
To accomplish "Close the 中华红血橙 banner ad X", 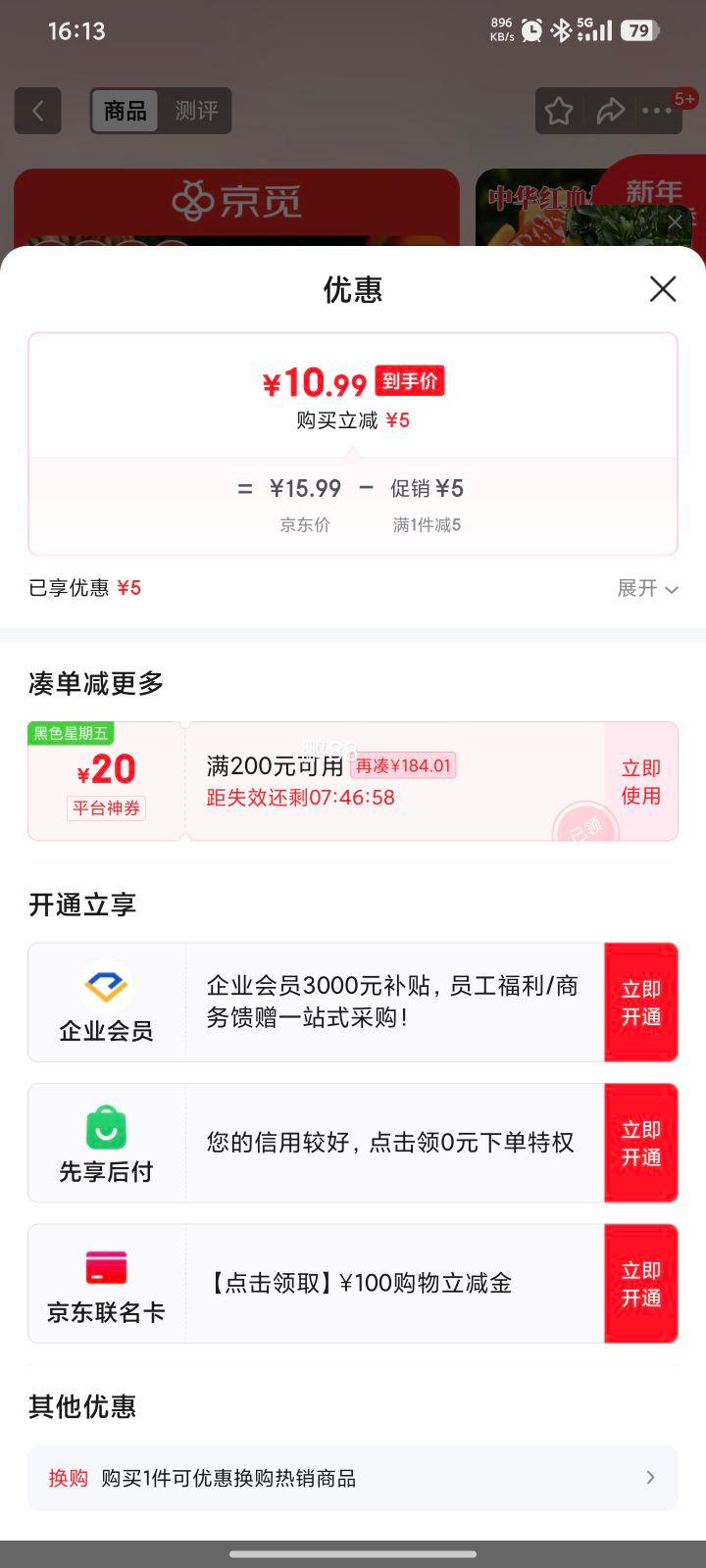I will coord(675,221).
